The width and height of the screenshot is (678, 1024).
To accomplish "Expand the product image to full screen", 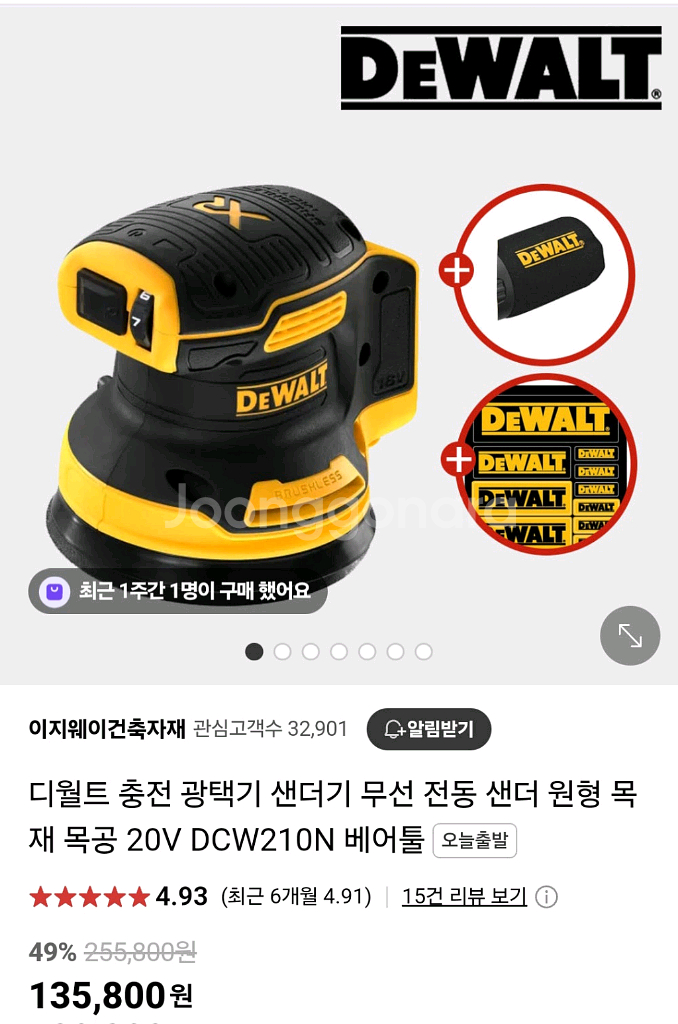I will coord(630,635).
